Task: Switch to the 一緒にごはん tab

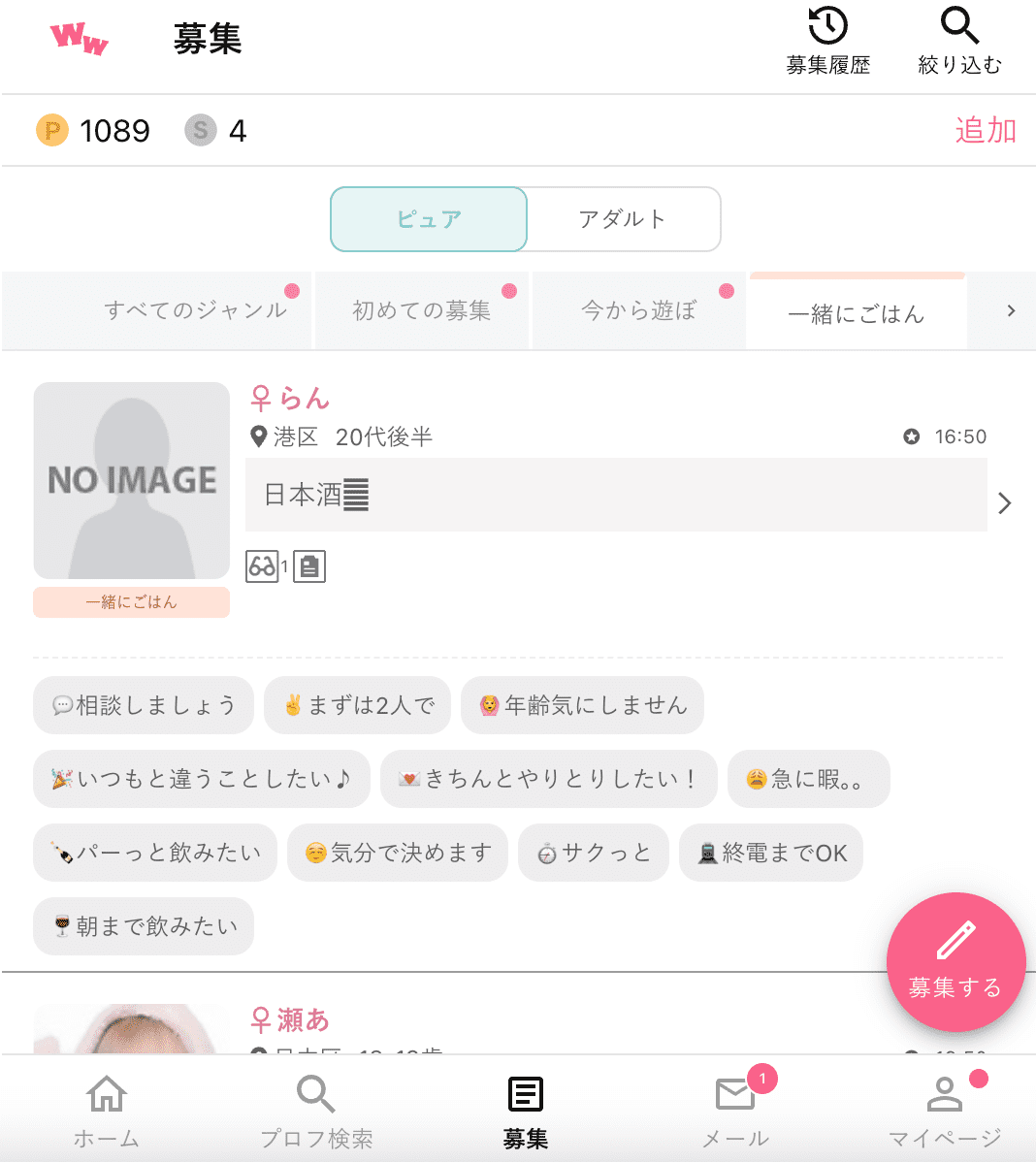Action: 857,310
